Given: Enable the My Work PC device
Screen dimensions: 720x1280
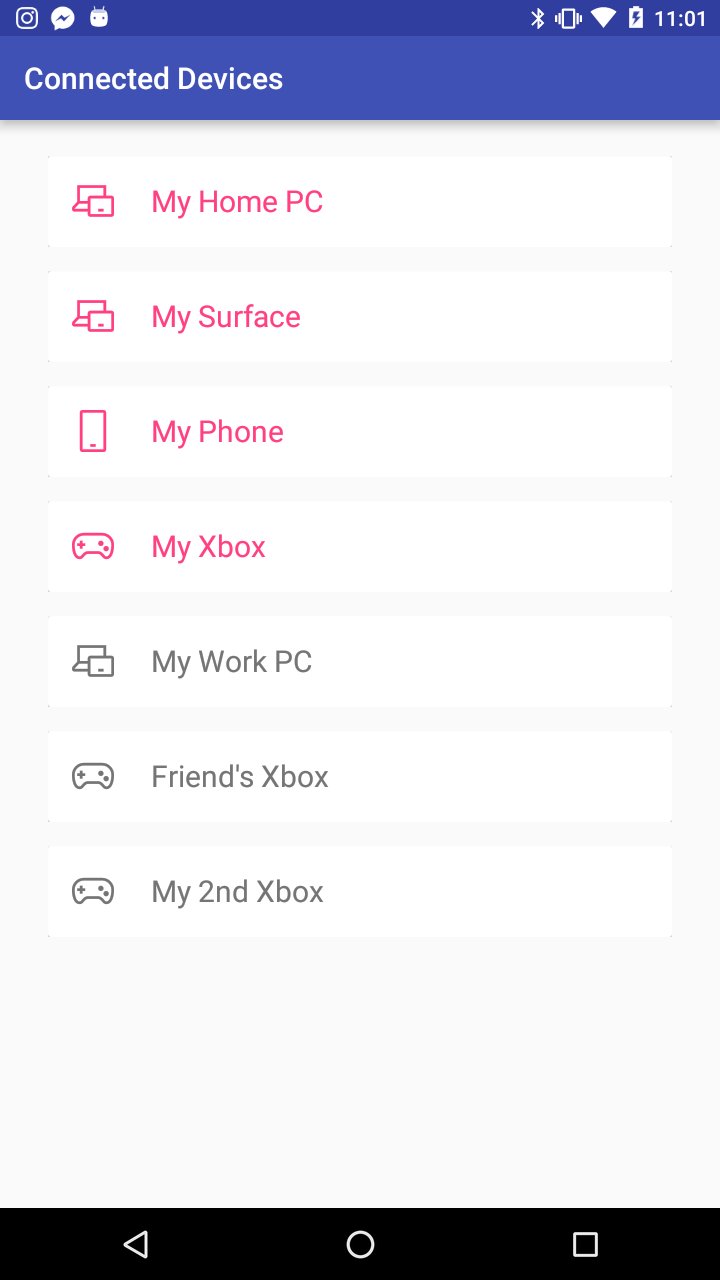Looking at the screenshot, I should click(359, 660).
